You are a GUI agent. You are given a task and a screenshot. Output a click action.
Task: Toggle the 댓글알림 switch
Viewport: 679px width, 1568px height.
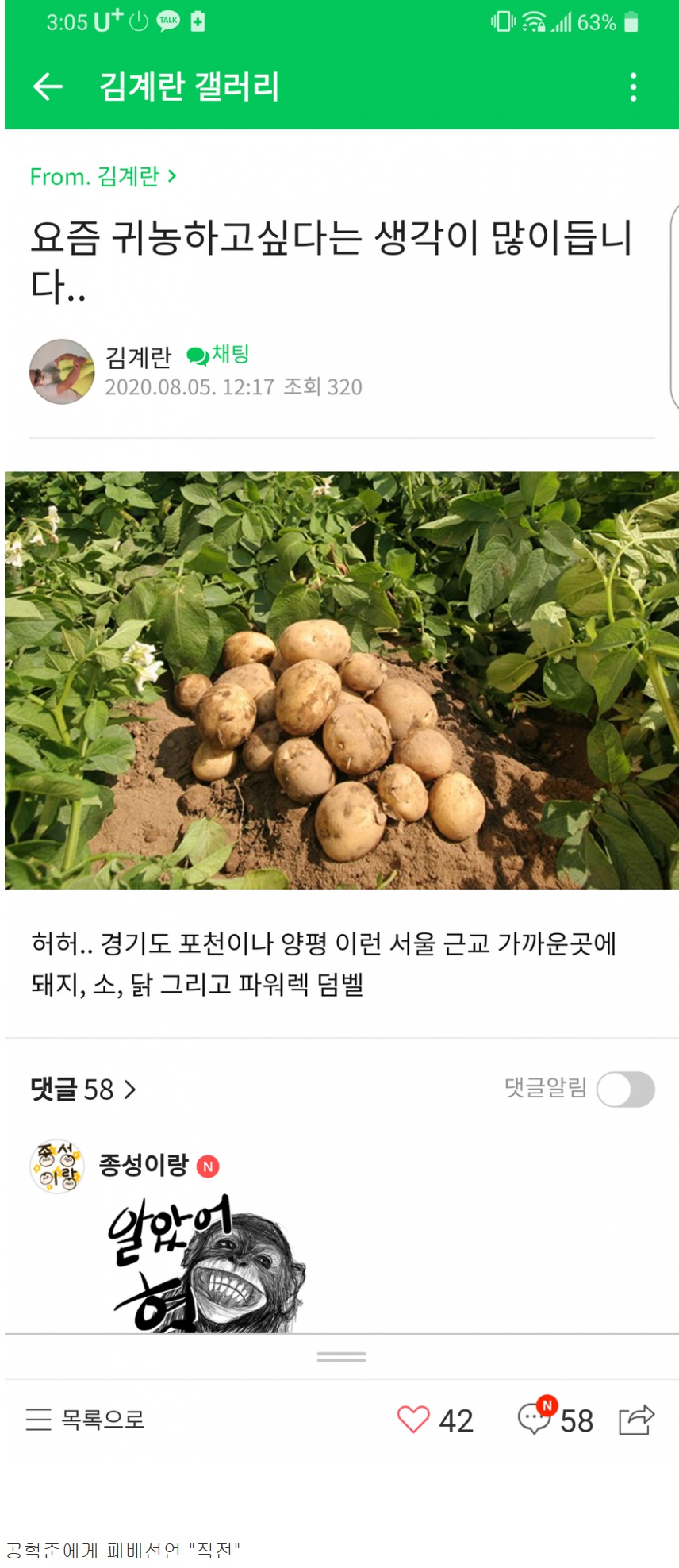625,1089
